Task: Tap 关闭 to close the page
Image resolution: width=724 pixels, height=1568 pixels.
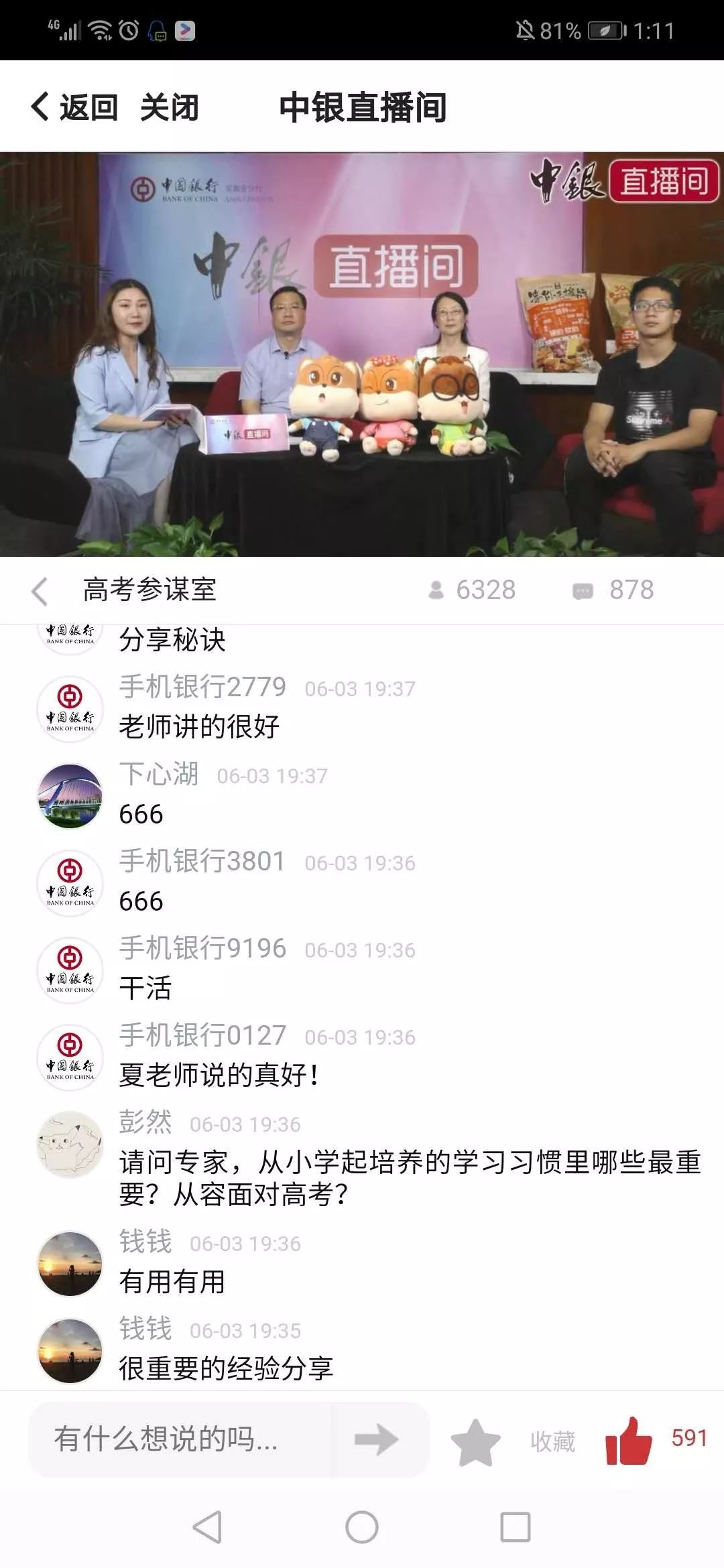Action: pos(169,107)
